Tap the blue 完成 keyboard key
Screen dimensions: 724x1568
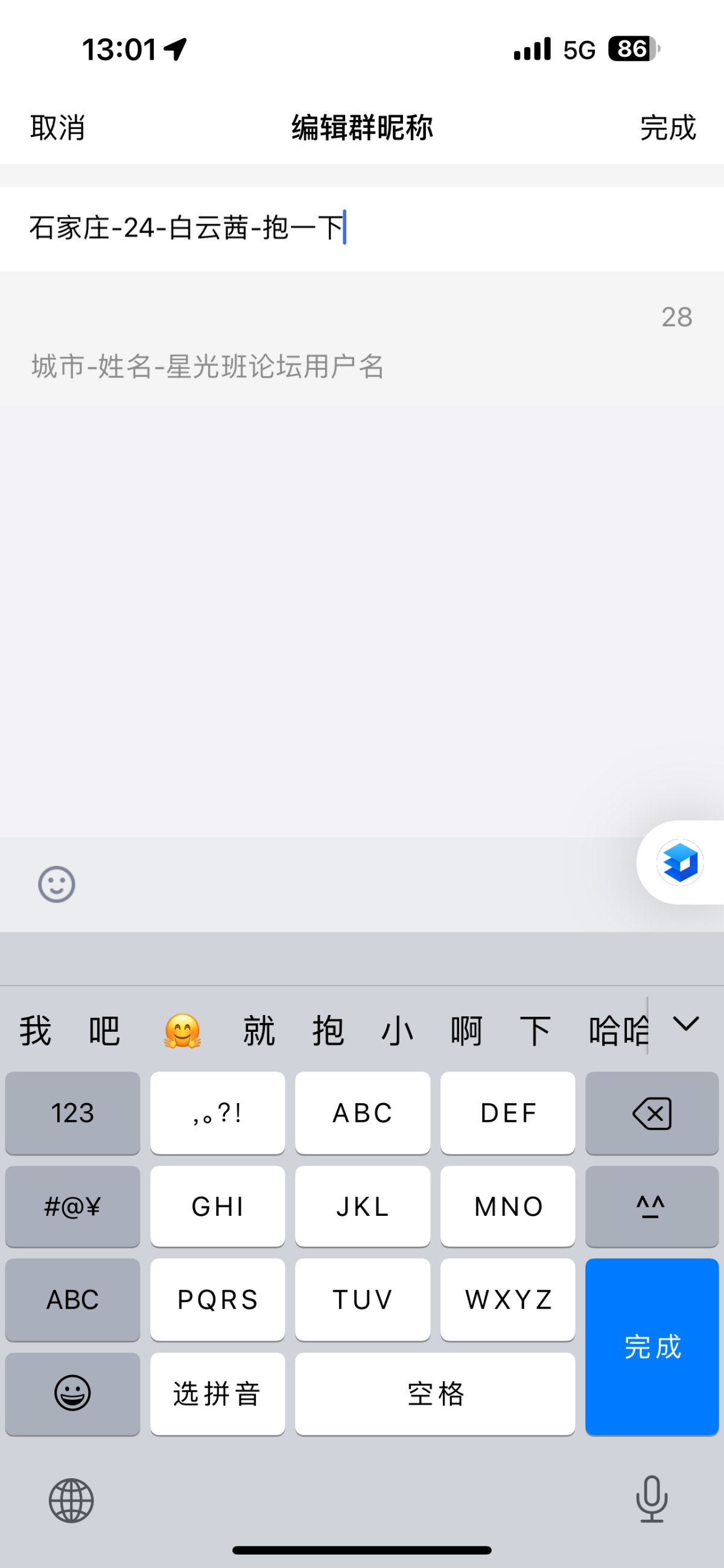652,1347
